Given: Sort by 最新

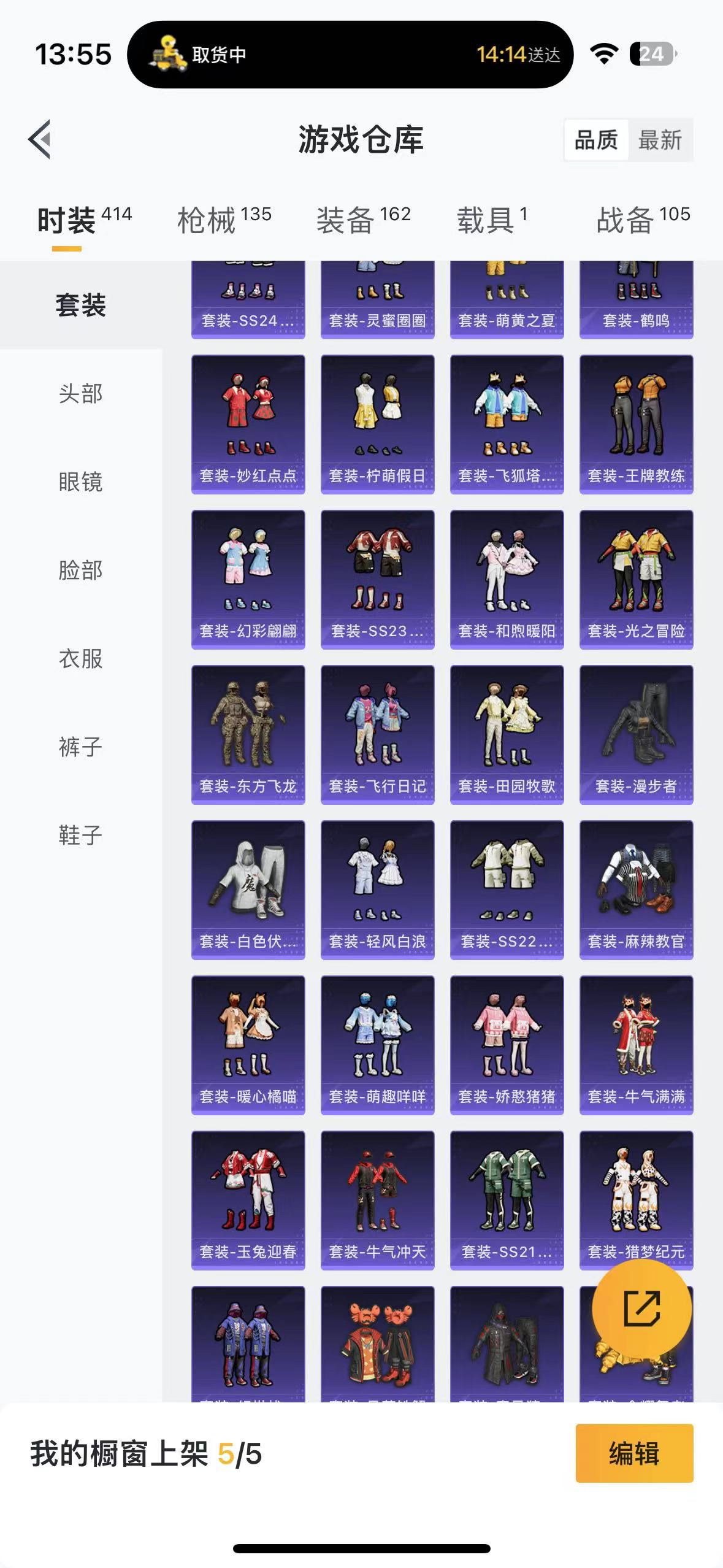Looking at the screenshot, I should pos(660,140).
